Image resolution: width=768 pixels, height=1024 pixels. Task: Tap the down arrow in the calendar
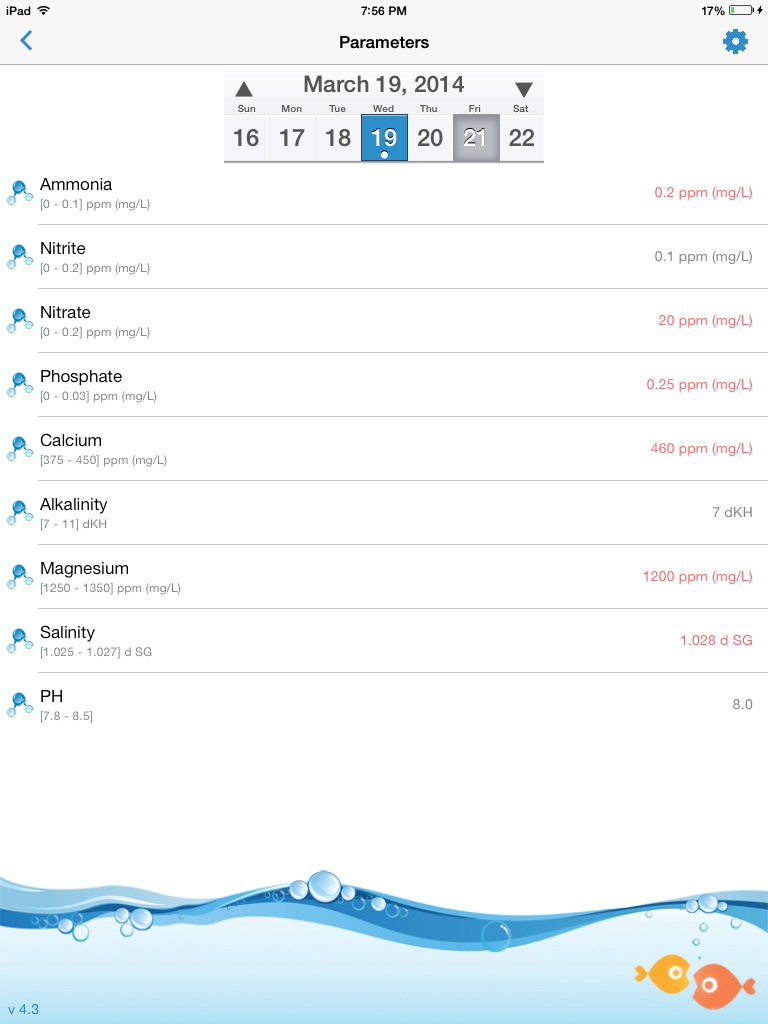(x=523, y=89)
